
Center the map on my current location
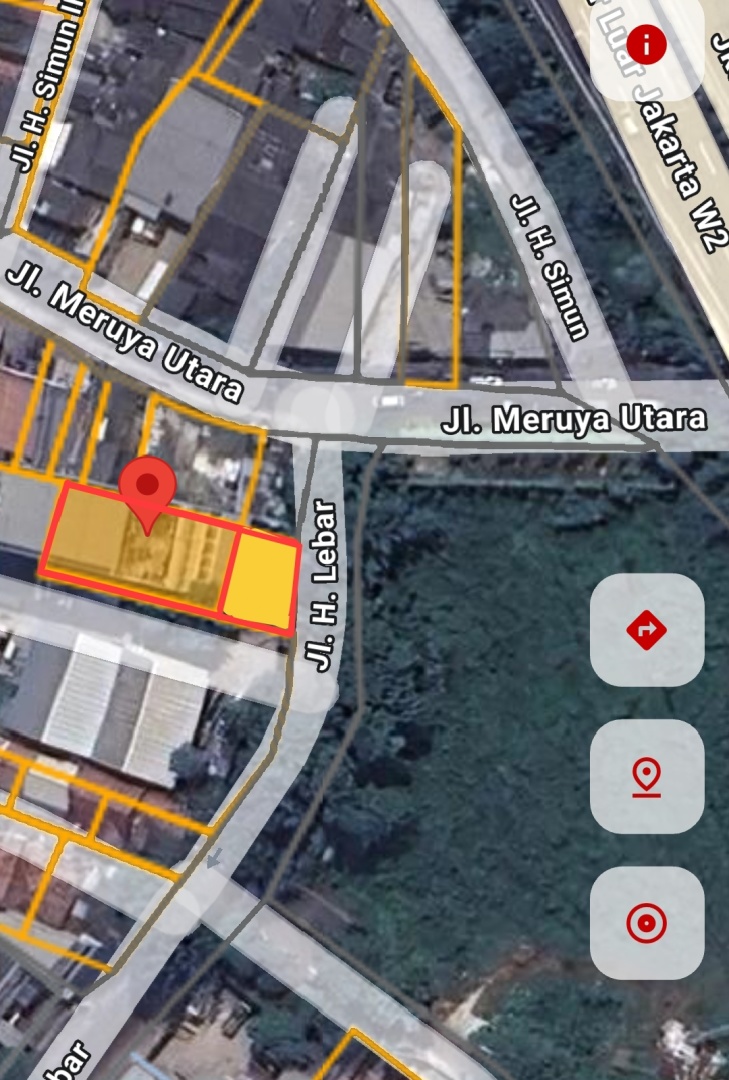pos(647,923)
